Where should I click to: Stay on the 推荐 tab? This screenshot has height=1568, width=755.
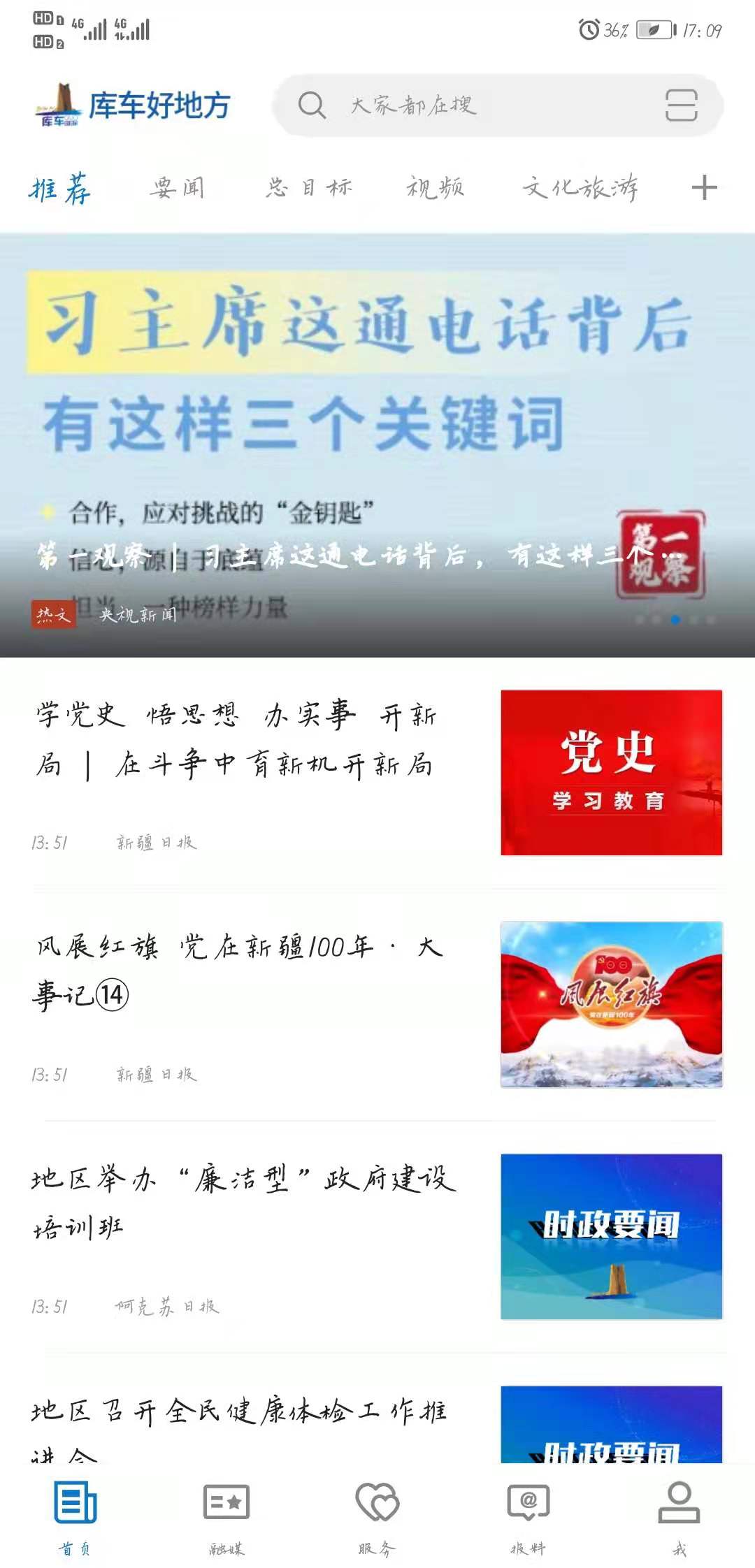click(x=60, y=189)
